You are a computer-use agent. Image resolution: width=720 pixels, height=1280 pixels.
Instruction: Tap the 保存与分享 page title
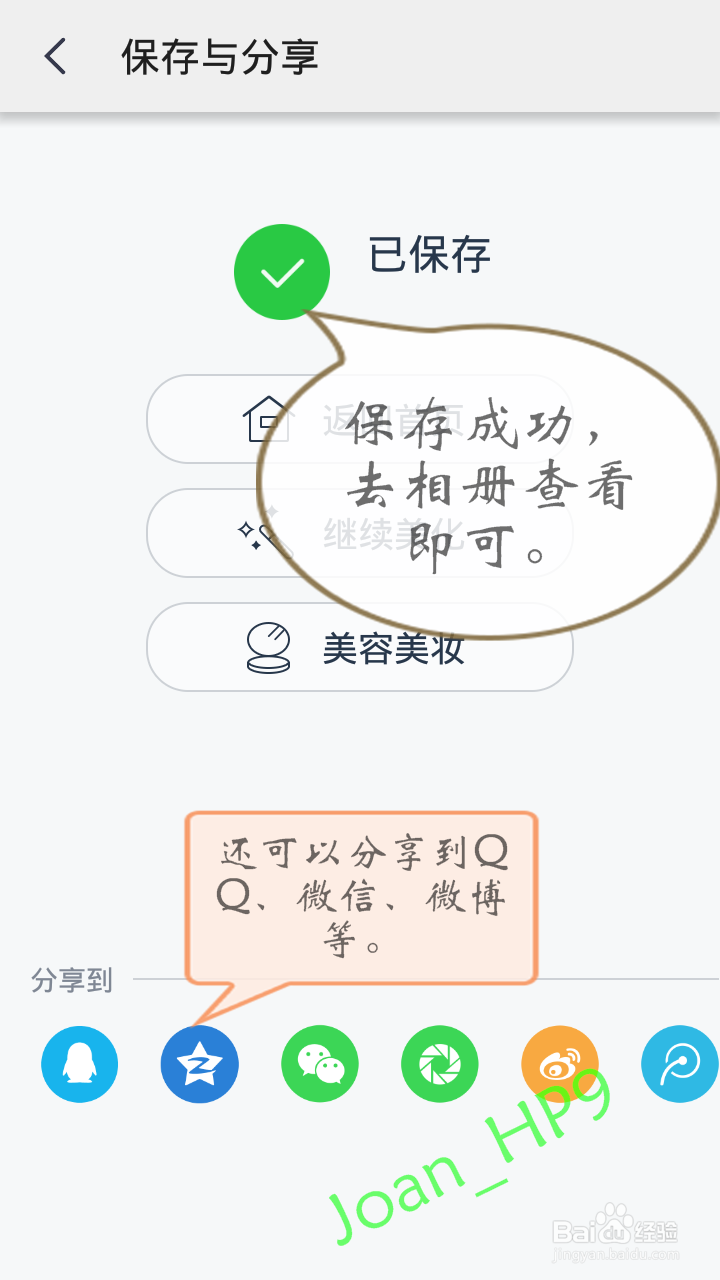220,57
